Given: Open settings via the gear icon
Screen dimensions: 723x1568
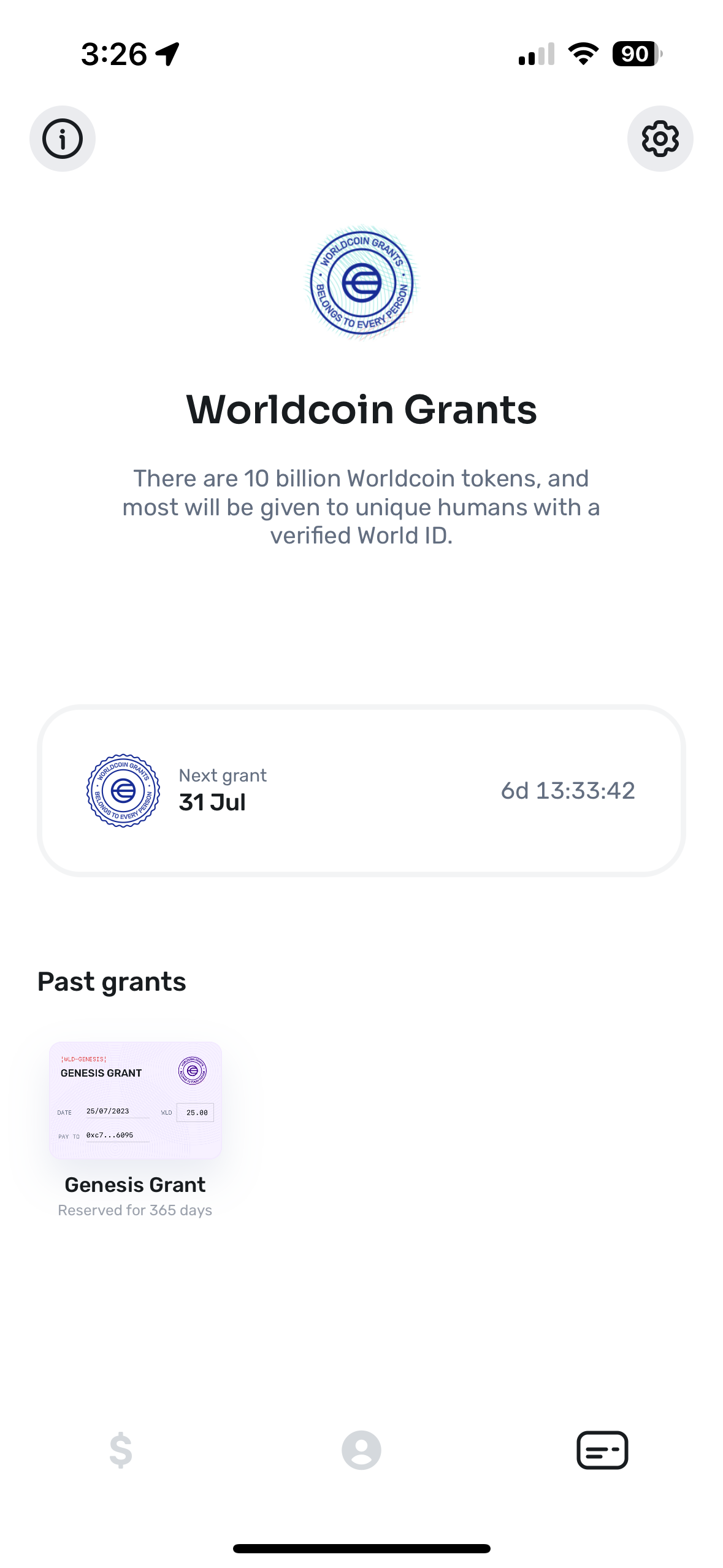Looking at the screenshot, I should tap(660, 139).
